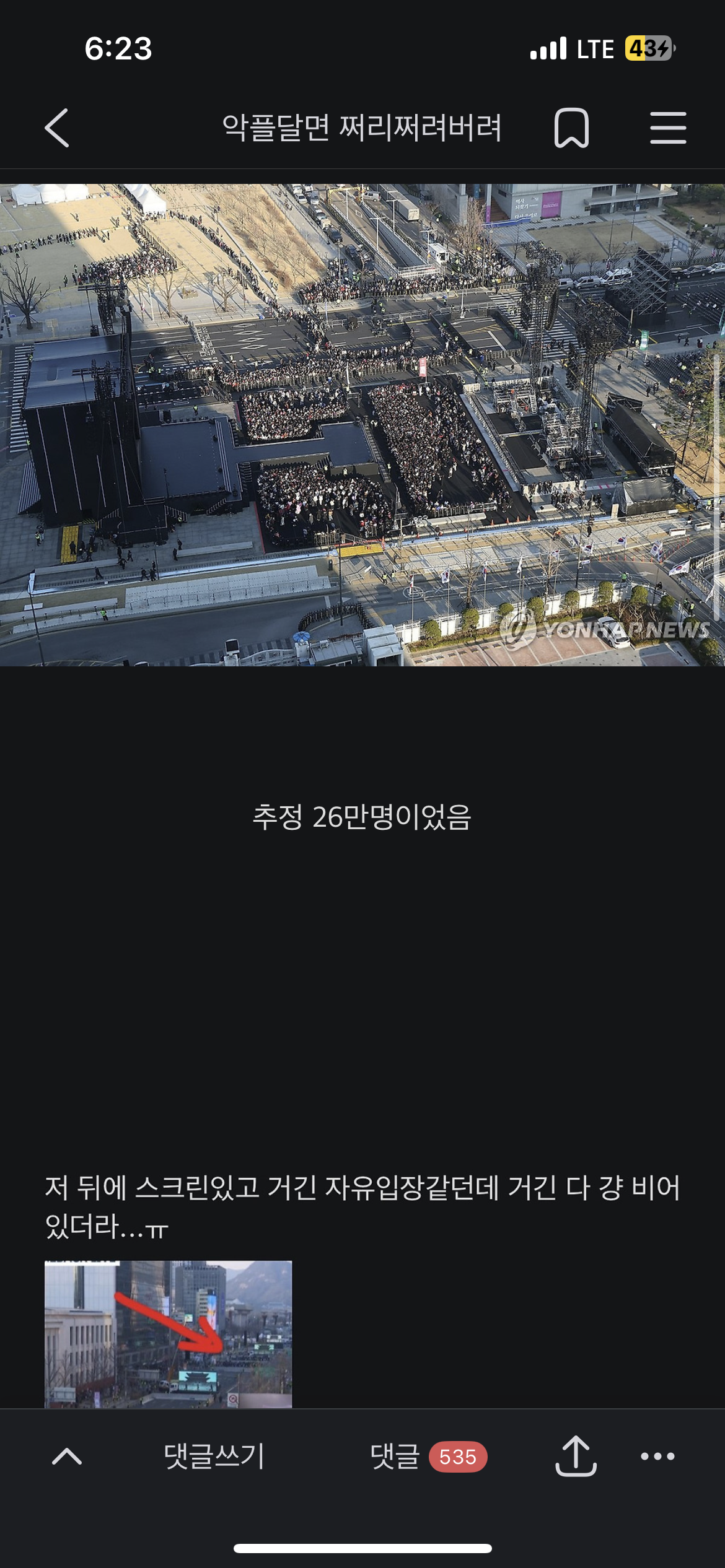Viewport: 725px width, 1568px height.
Task: Open the hamburger menu
Action: pos(668,128)
